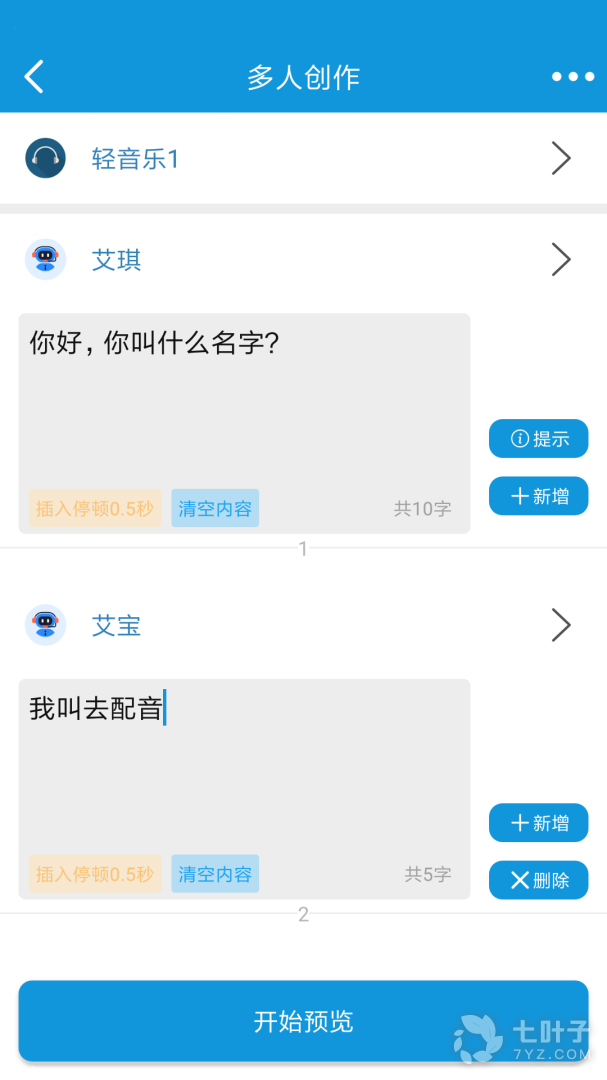607x1080 pixels.
Task: Delete the 艾宝 section with 删除
Action: click(538, 880)
